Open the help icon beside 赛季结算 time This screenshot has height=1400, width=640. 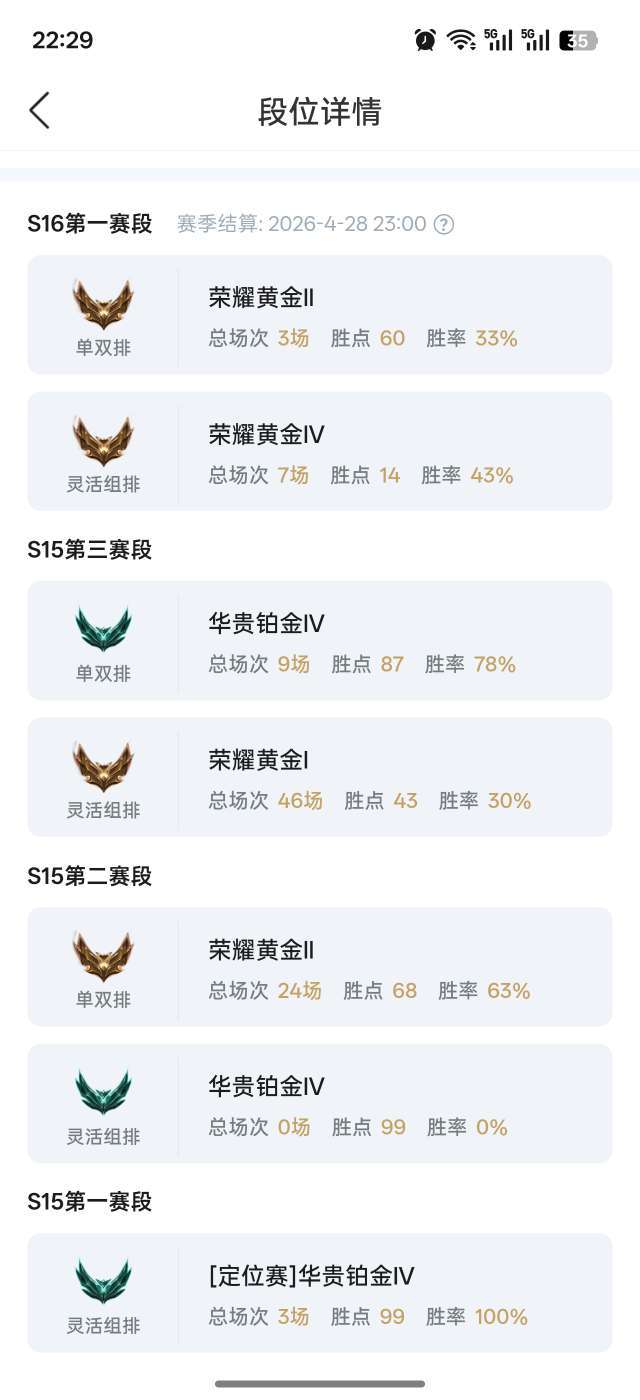click(x=444, y=225)
